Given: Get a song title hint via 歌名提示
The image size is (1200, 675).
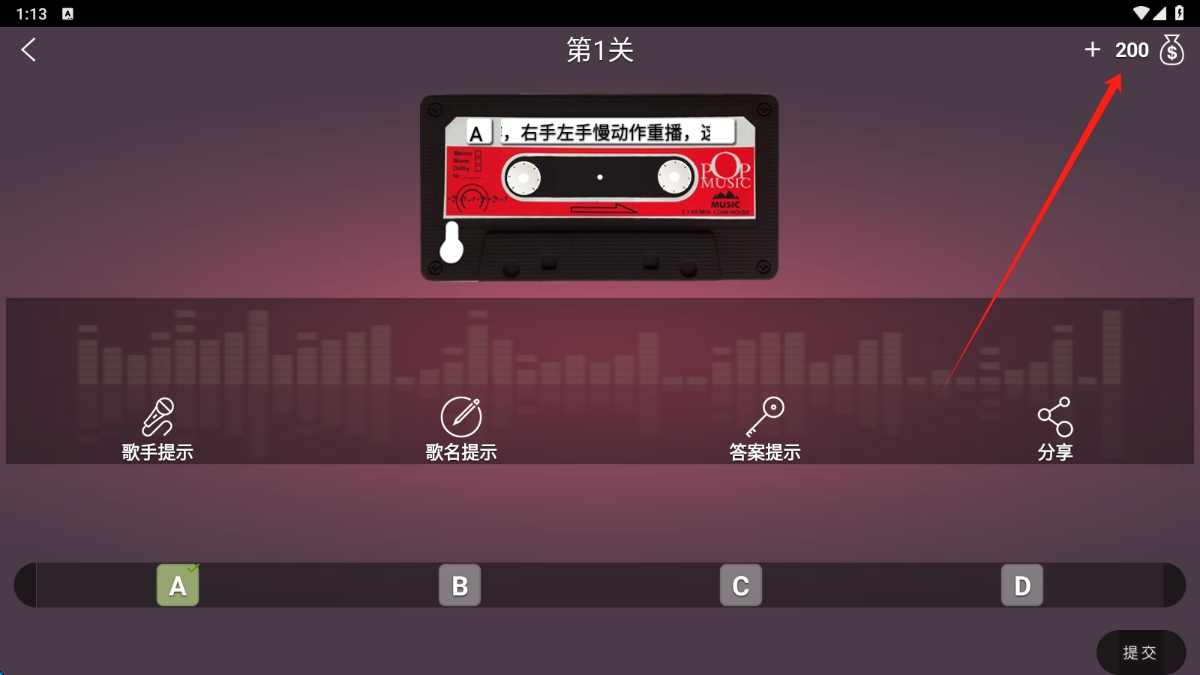Looking at the screenshot, I should coord(461,430).
